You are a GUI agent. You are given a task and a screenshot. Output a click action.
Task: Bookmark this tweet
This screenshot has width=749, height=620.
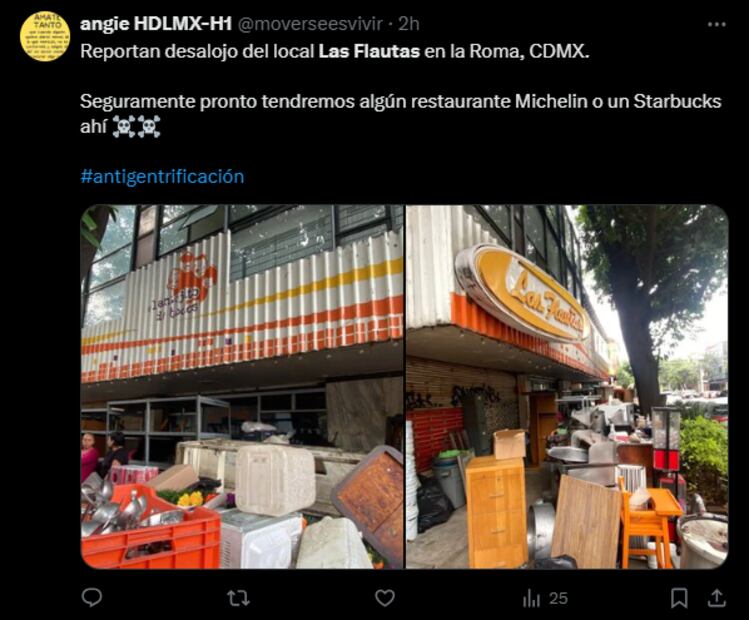(679, 597)
